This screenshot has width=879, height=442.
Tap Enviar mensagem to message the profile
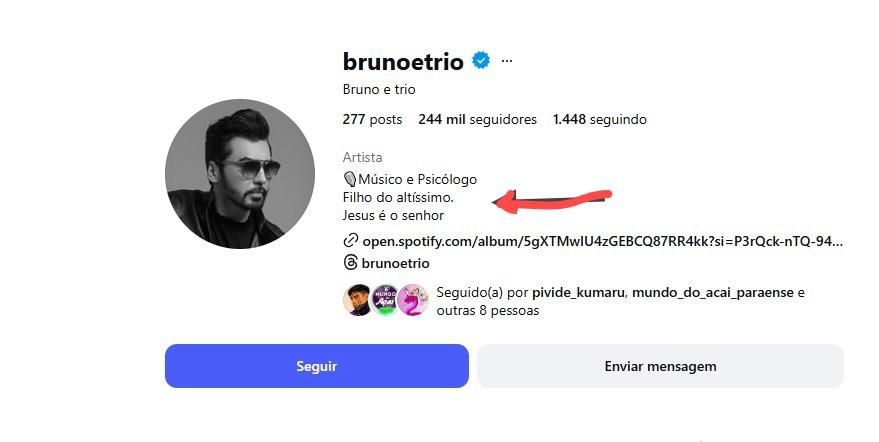click(660, 366)
